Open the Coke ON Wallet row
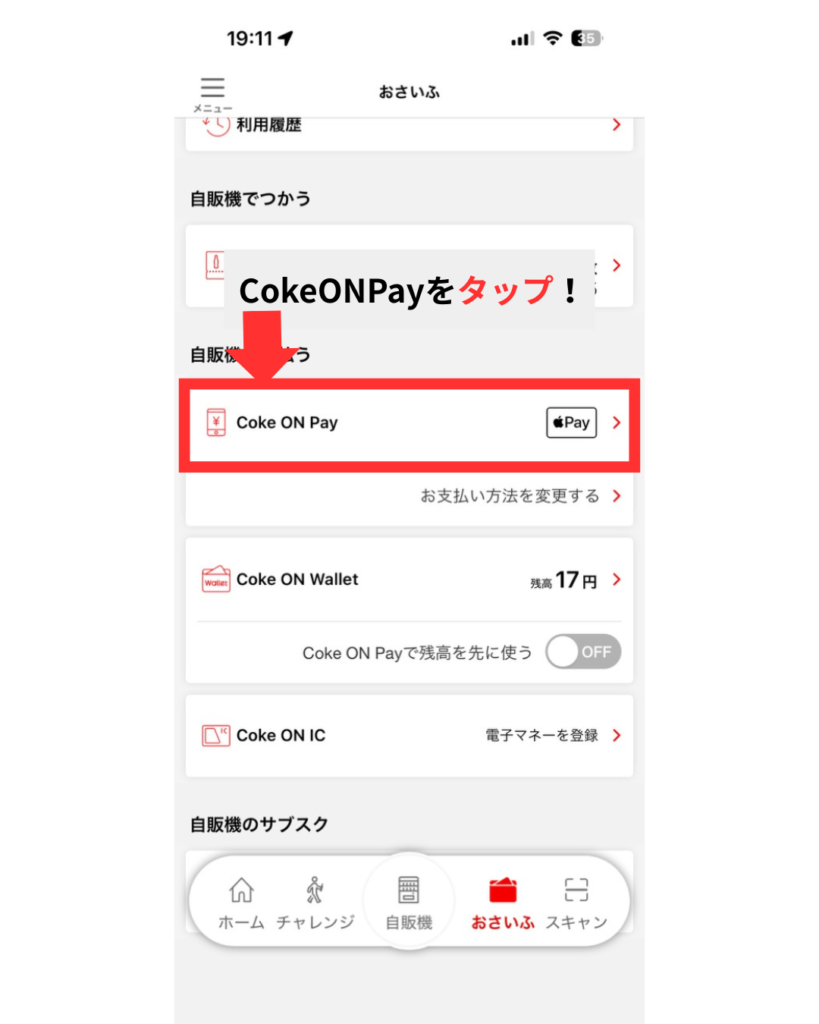819x1024 pixels. point(409,580)
